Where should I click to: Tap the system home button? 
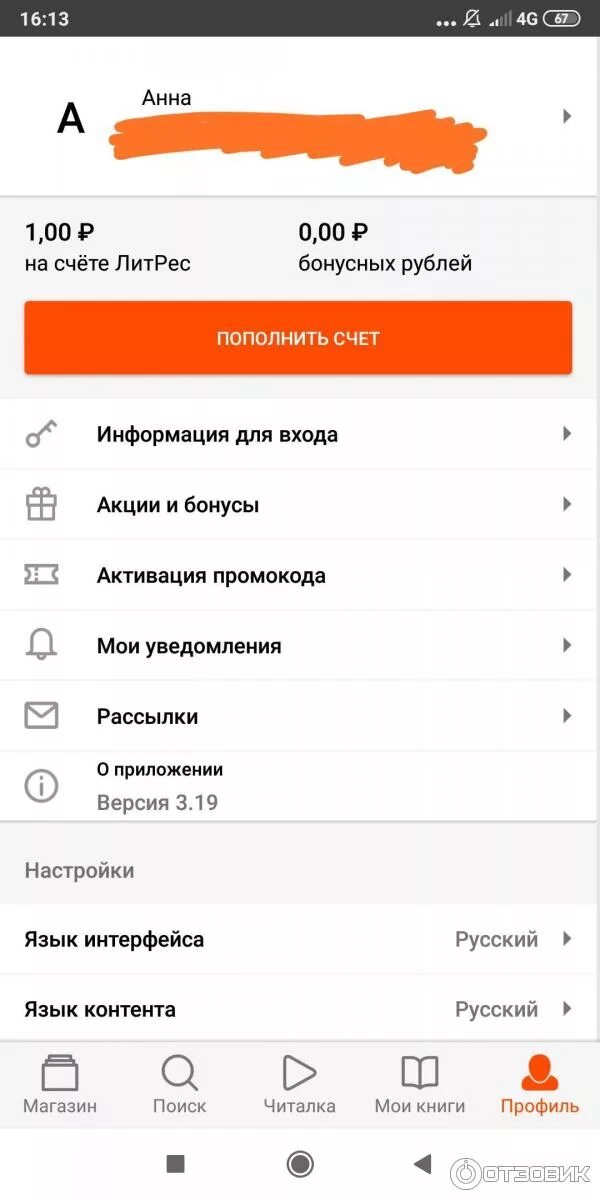[300, 1163]
